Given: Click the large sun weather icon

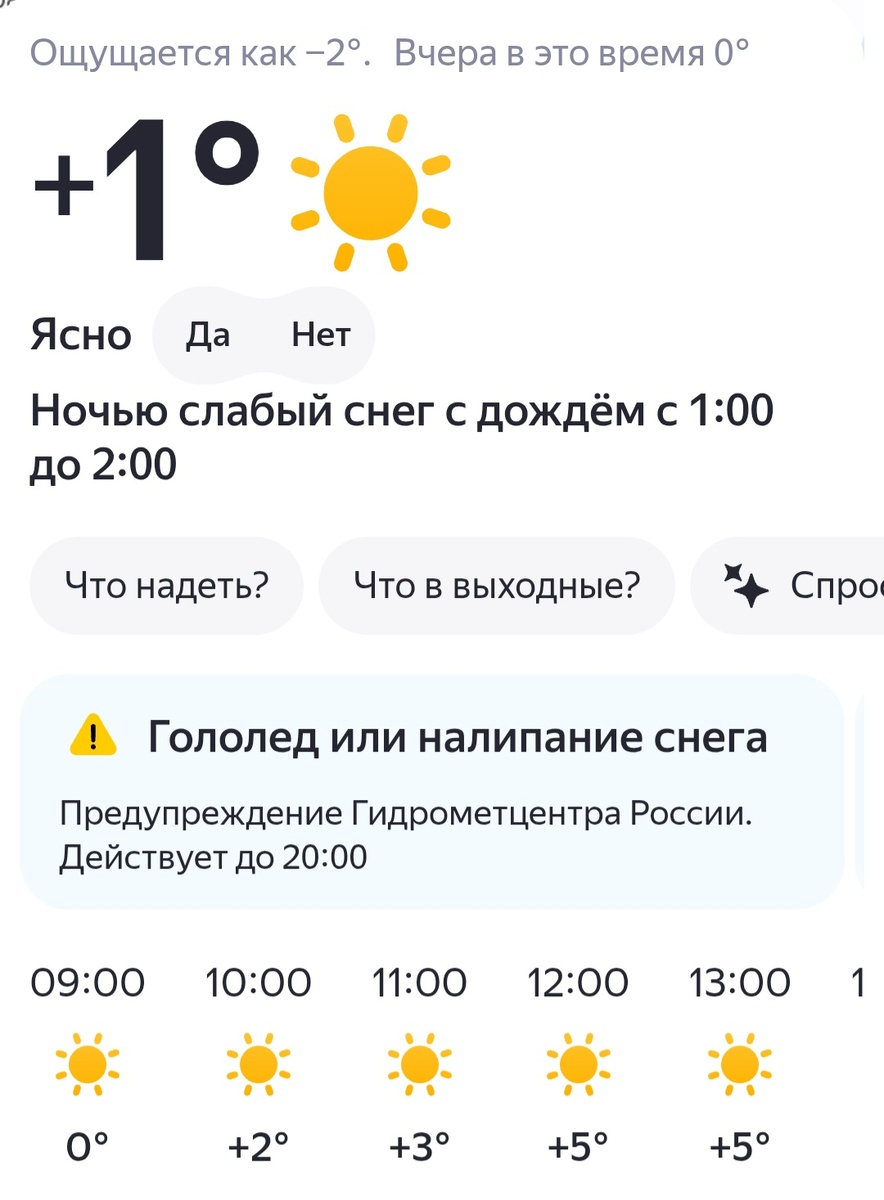Looking at the screenshot, I should [x=372, y=192].
